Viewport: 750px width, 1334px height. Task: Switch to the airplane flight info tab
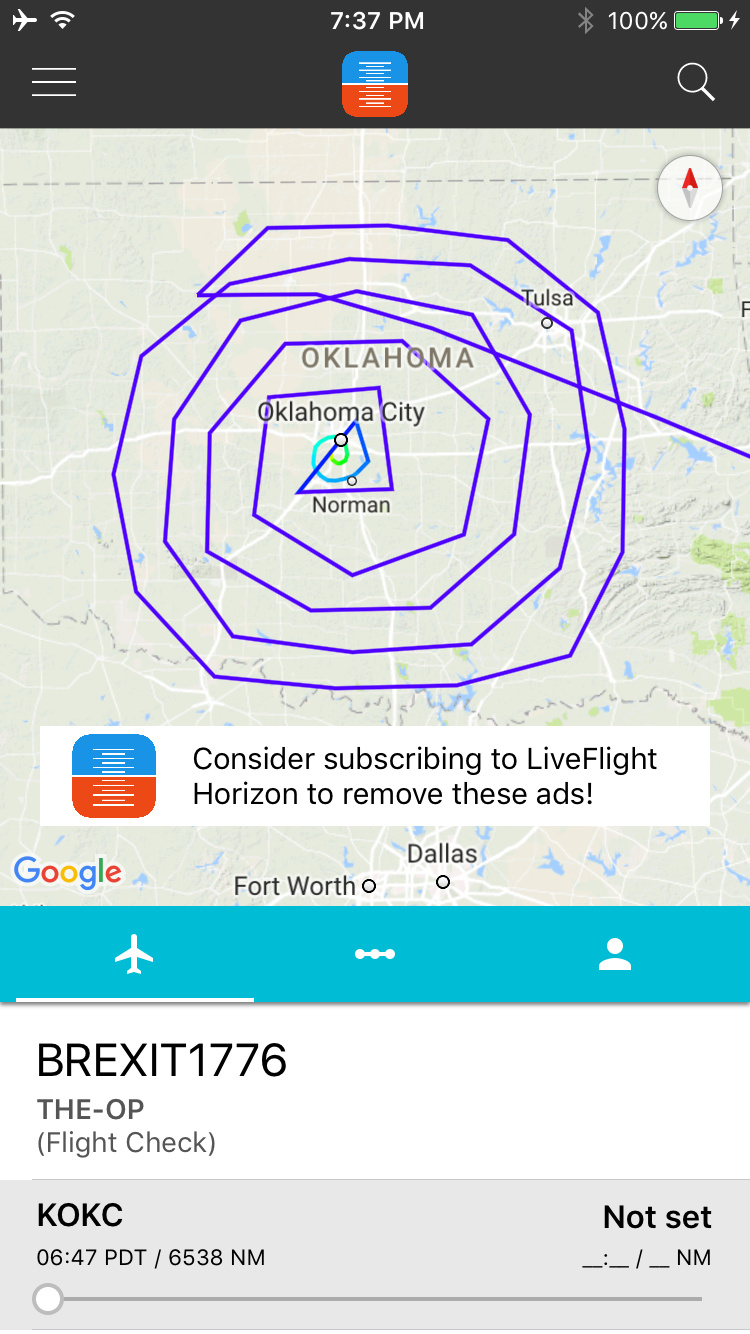[x=134, y=955]
